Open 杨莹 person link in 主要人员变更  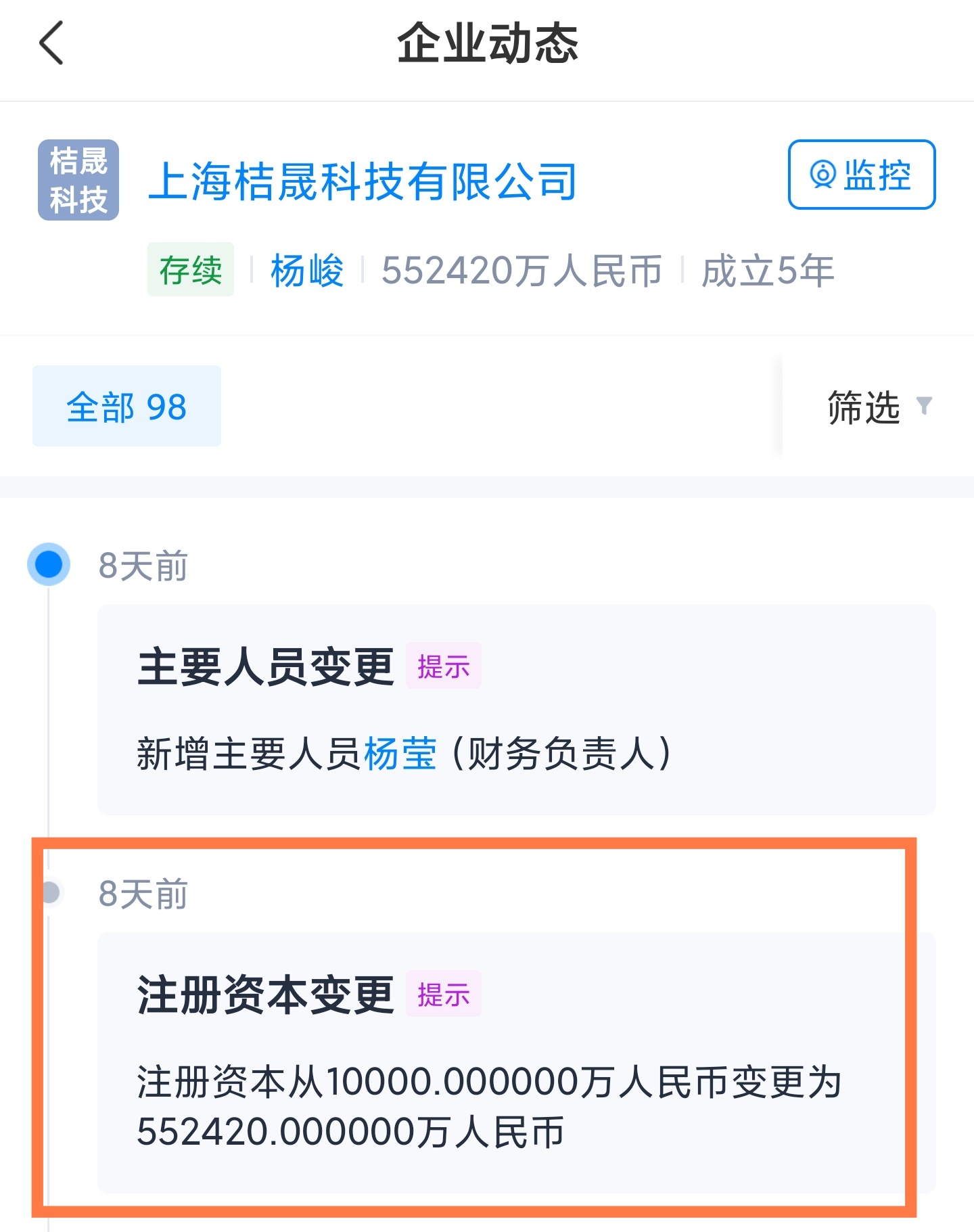(400, 754)
